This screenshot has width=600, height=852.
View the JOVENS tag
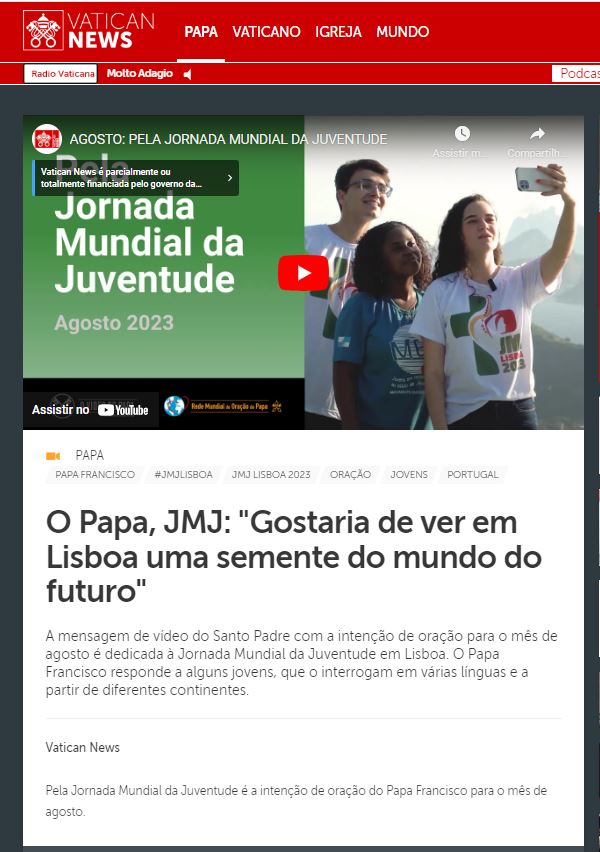pyautogui.click(x=409, y=474)
